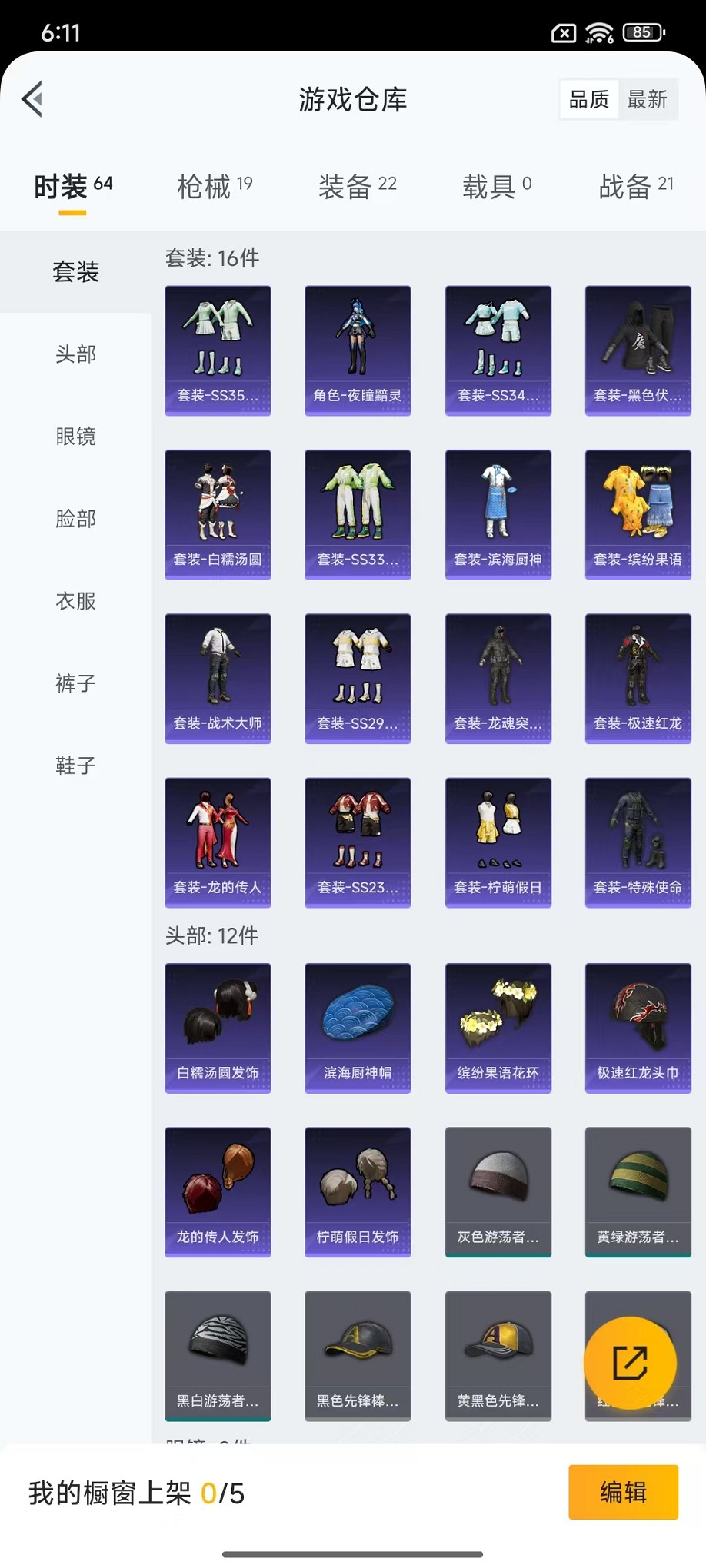706x1568 pixels.
Task: Open the 极速红龙头巾 headscarf item
Action: 638,1028
